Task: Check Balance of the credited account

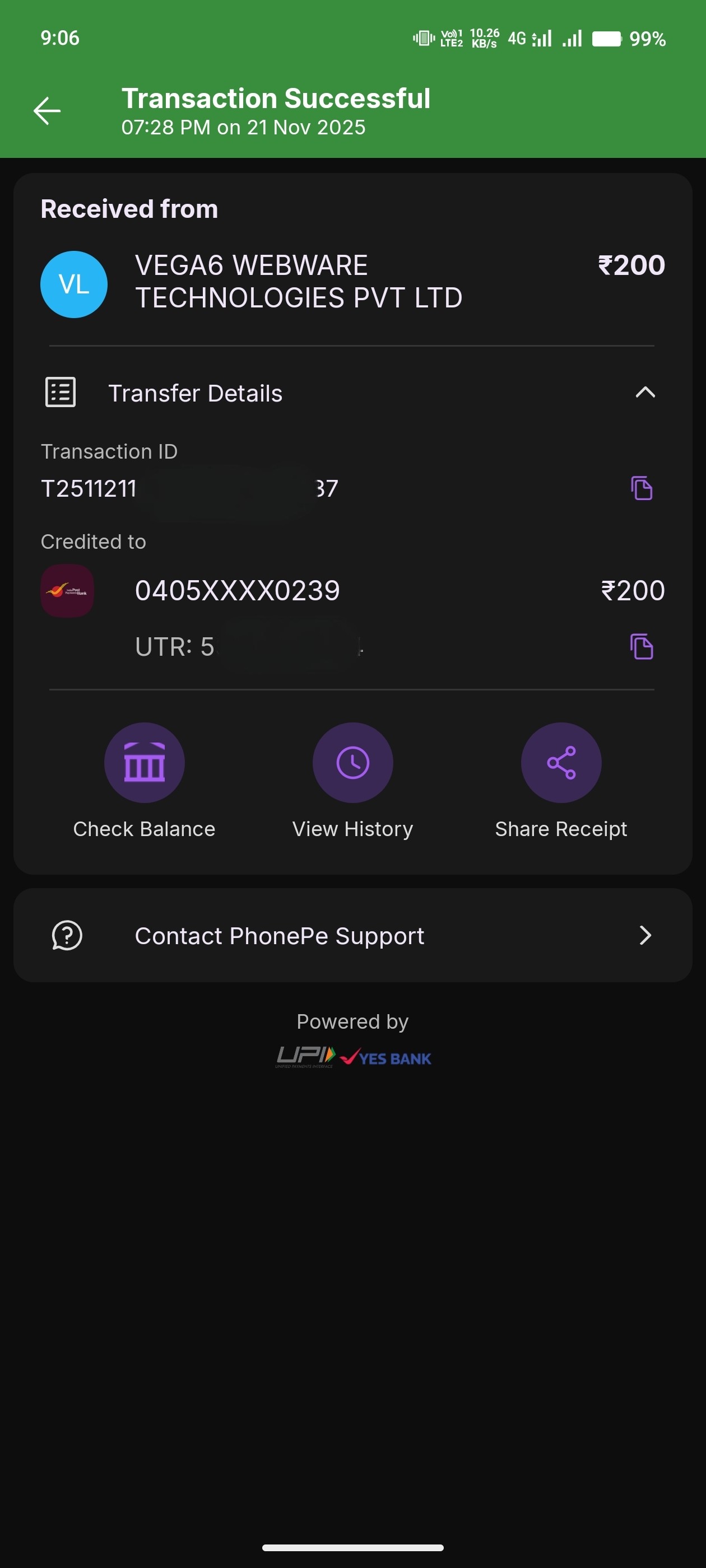Action: (145, 763)
